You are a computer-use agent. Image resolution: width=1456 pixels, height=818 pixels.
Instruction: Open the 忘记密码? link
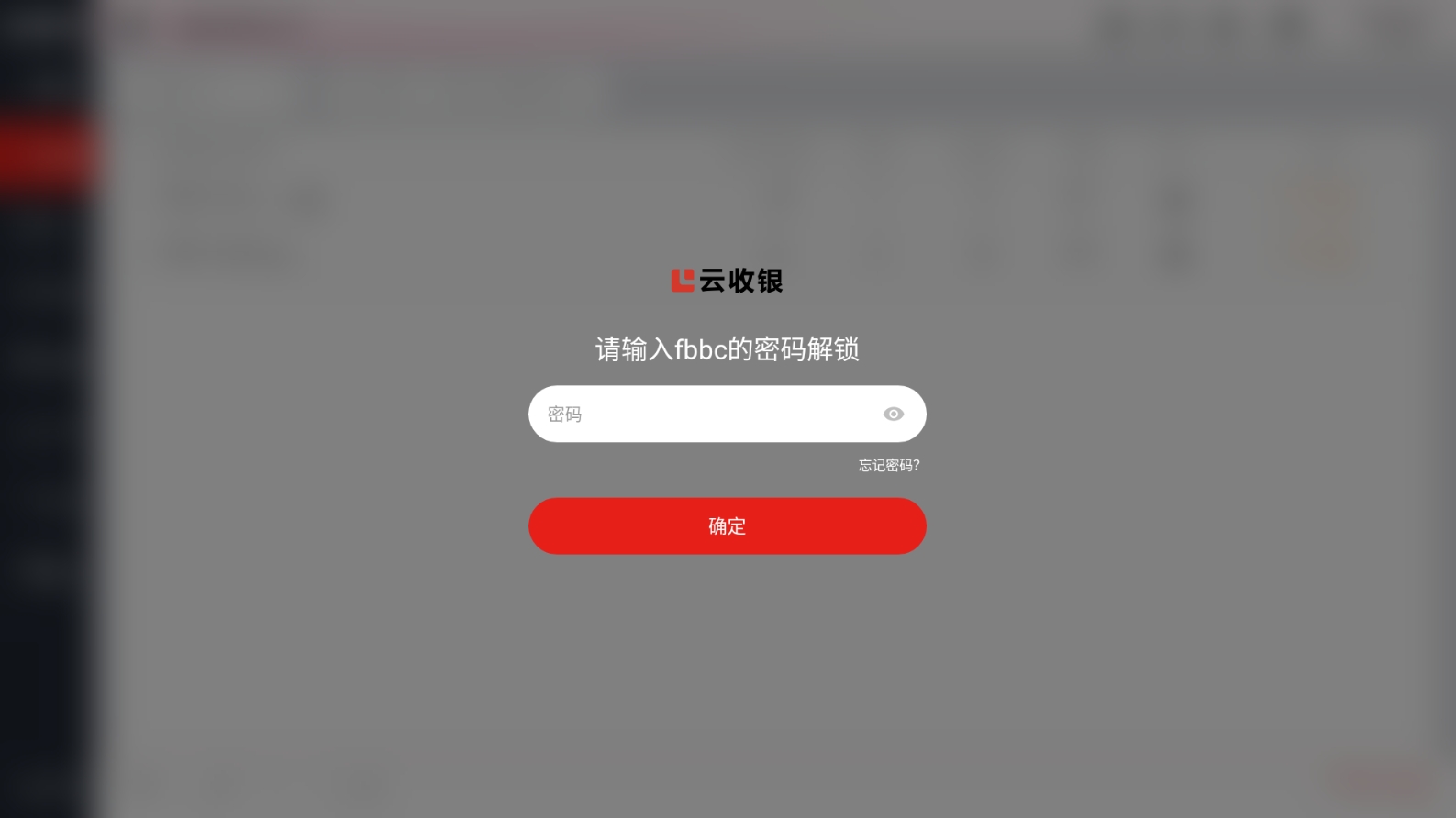click(x=888, y=466)
